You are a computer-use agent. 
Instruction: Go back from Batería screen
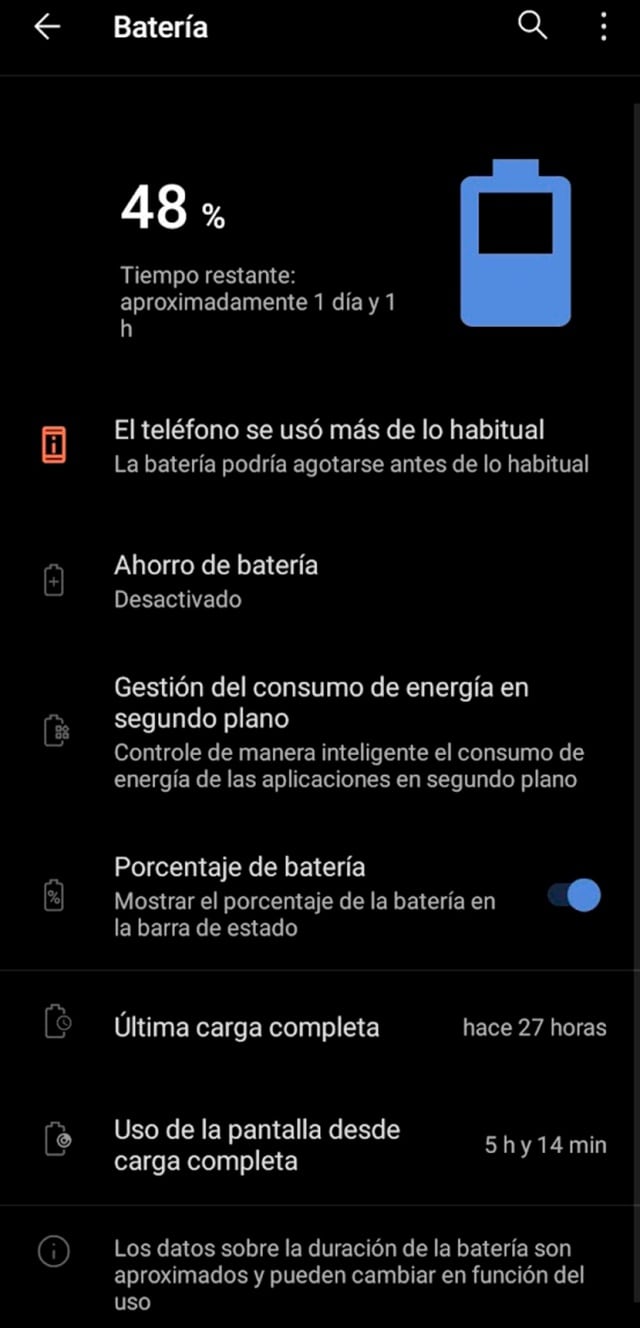[47, 27]
